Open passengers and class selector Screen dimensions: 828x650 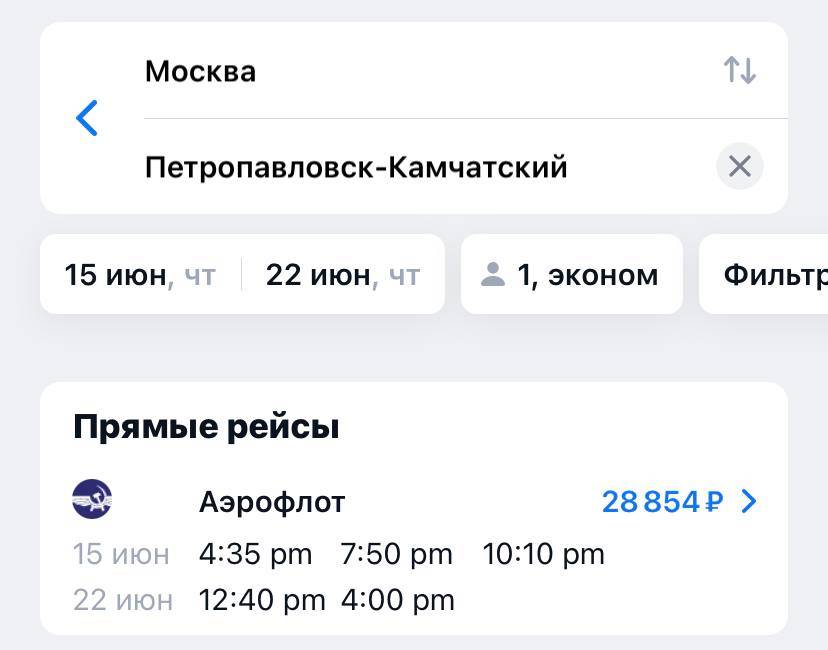tap(571, 274)
